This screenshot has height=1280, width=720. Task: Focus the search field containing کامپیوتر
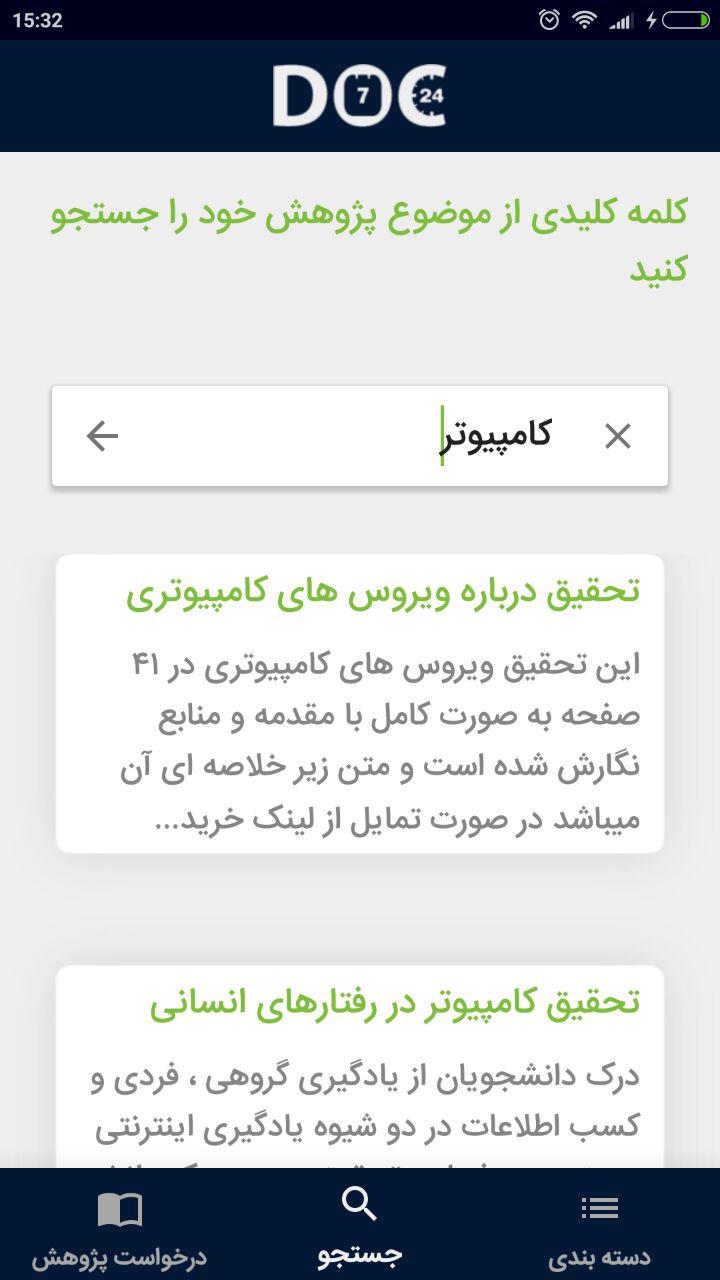click(360, 436)
